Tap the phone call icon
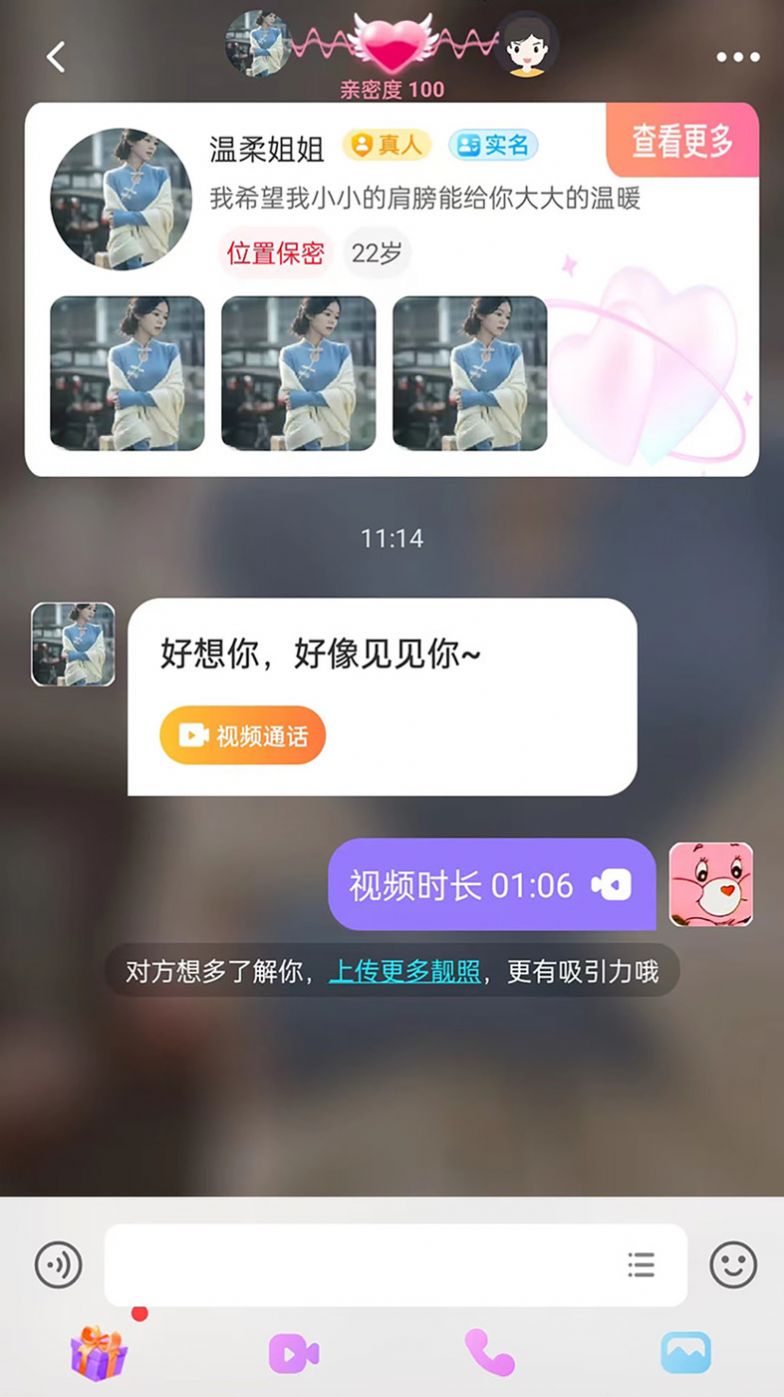784x1397 pixels. pos(489,1355)
